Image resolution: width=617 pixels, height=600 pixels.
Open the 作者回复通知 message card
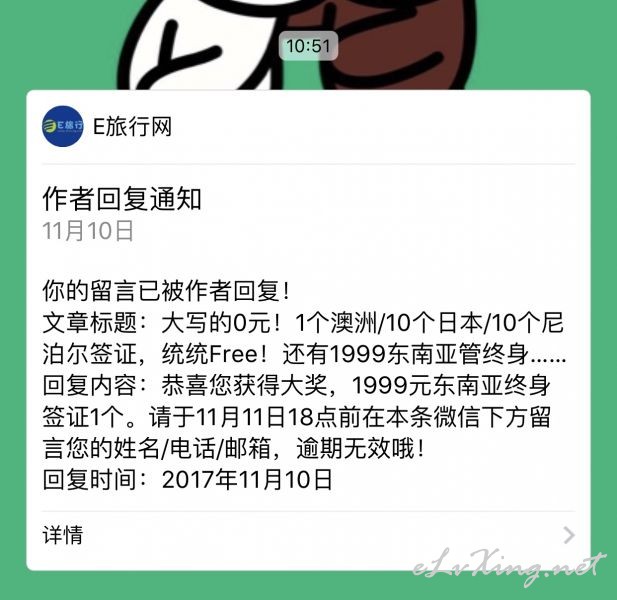tap(308, 340)
